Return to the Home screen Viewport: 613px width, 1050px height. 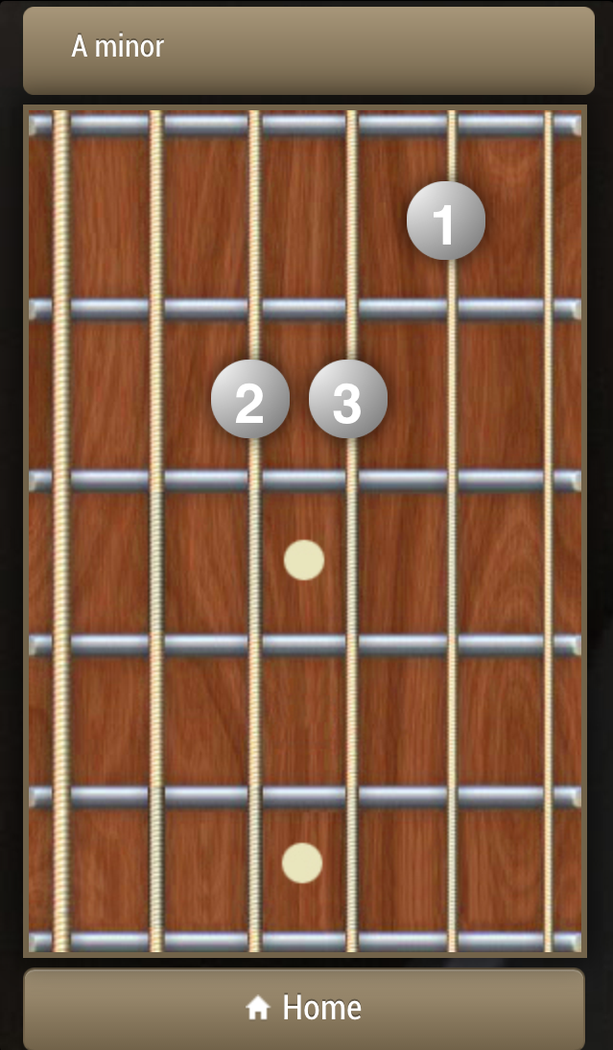coord(304,1007)
